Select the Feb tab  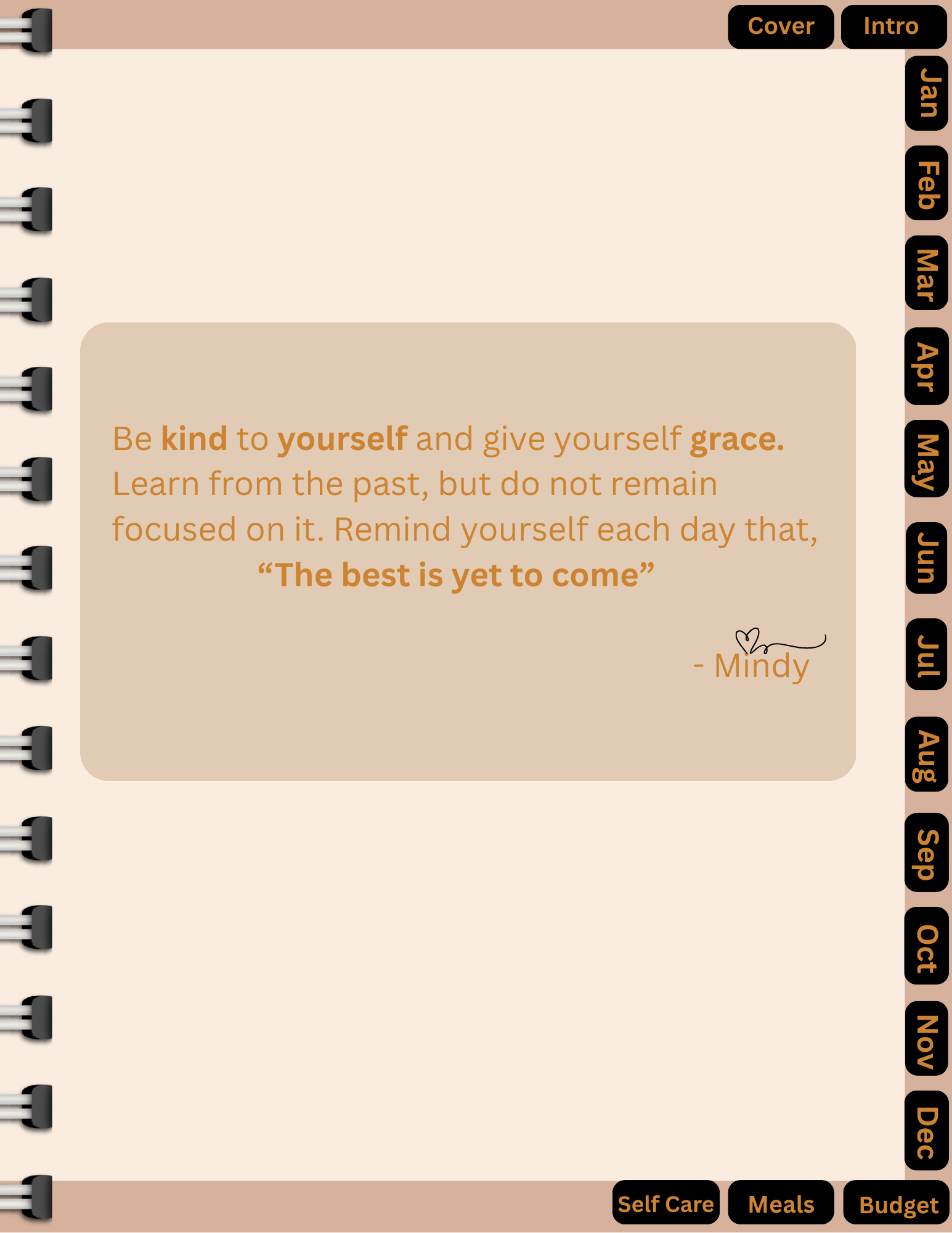click(927, 184)
